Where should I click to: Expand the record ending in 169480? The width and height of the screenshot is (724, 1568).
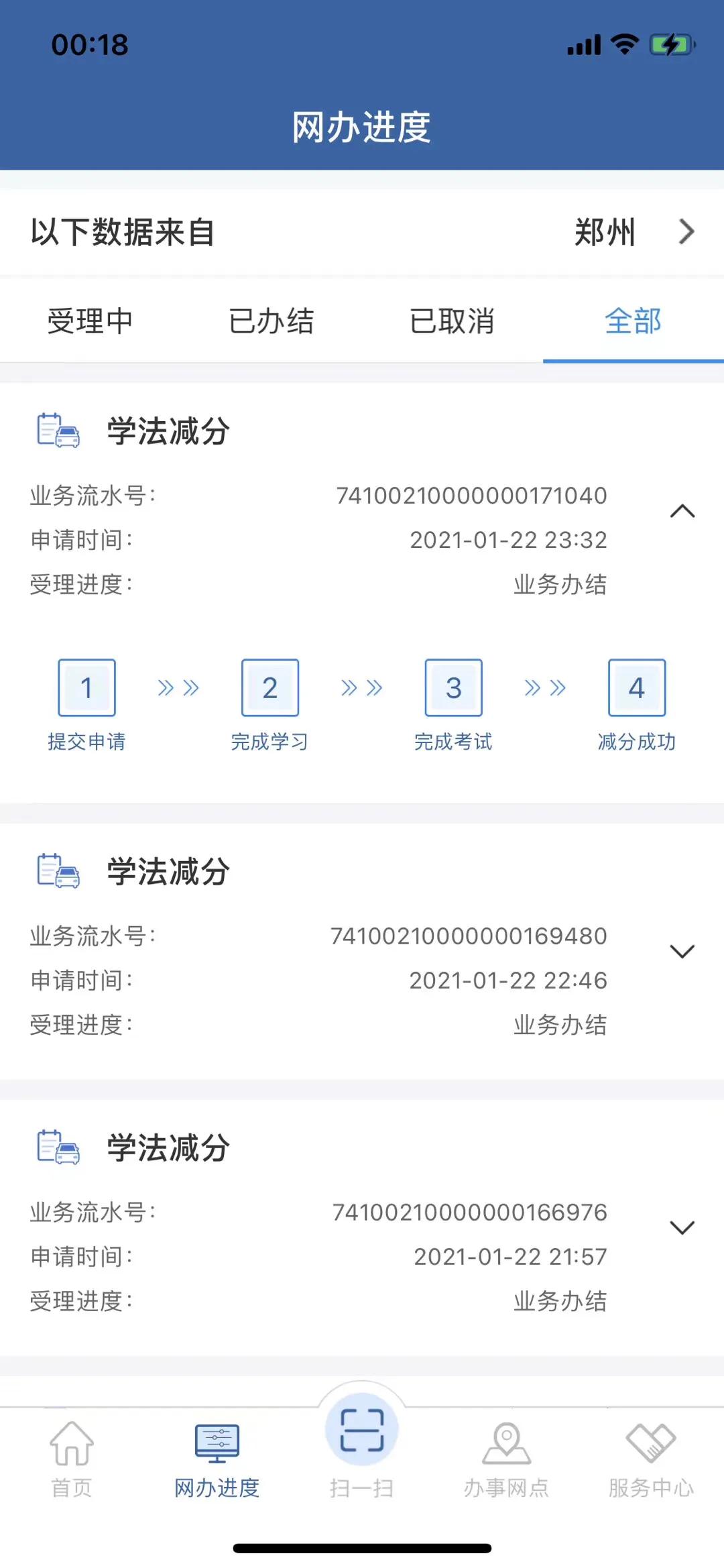pyautogui.click(x=682, y=952)
